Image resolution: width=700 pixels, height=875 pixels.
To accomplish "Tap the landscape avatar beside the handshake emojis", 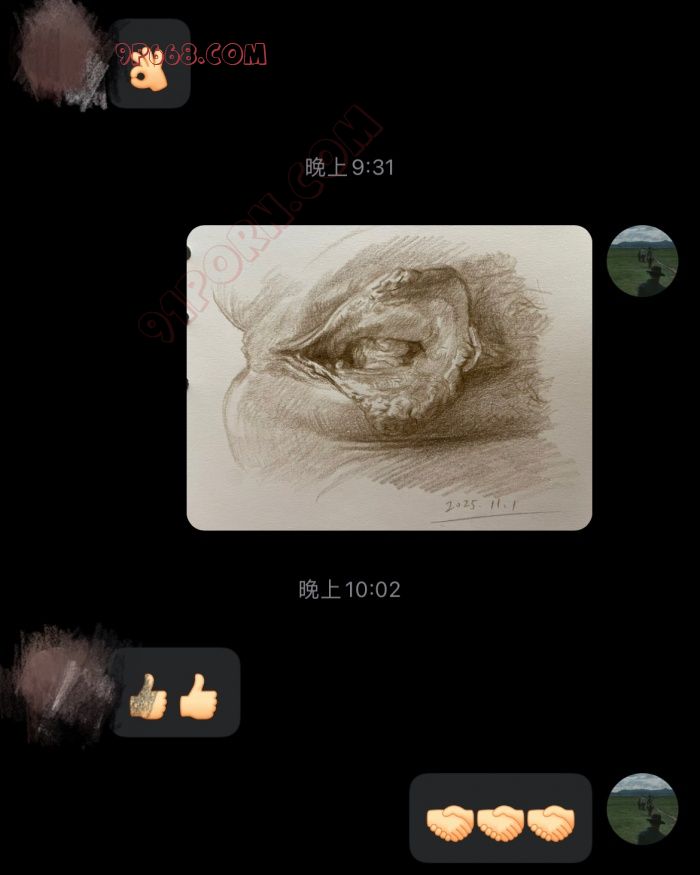I will (x=643, y=808).
